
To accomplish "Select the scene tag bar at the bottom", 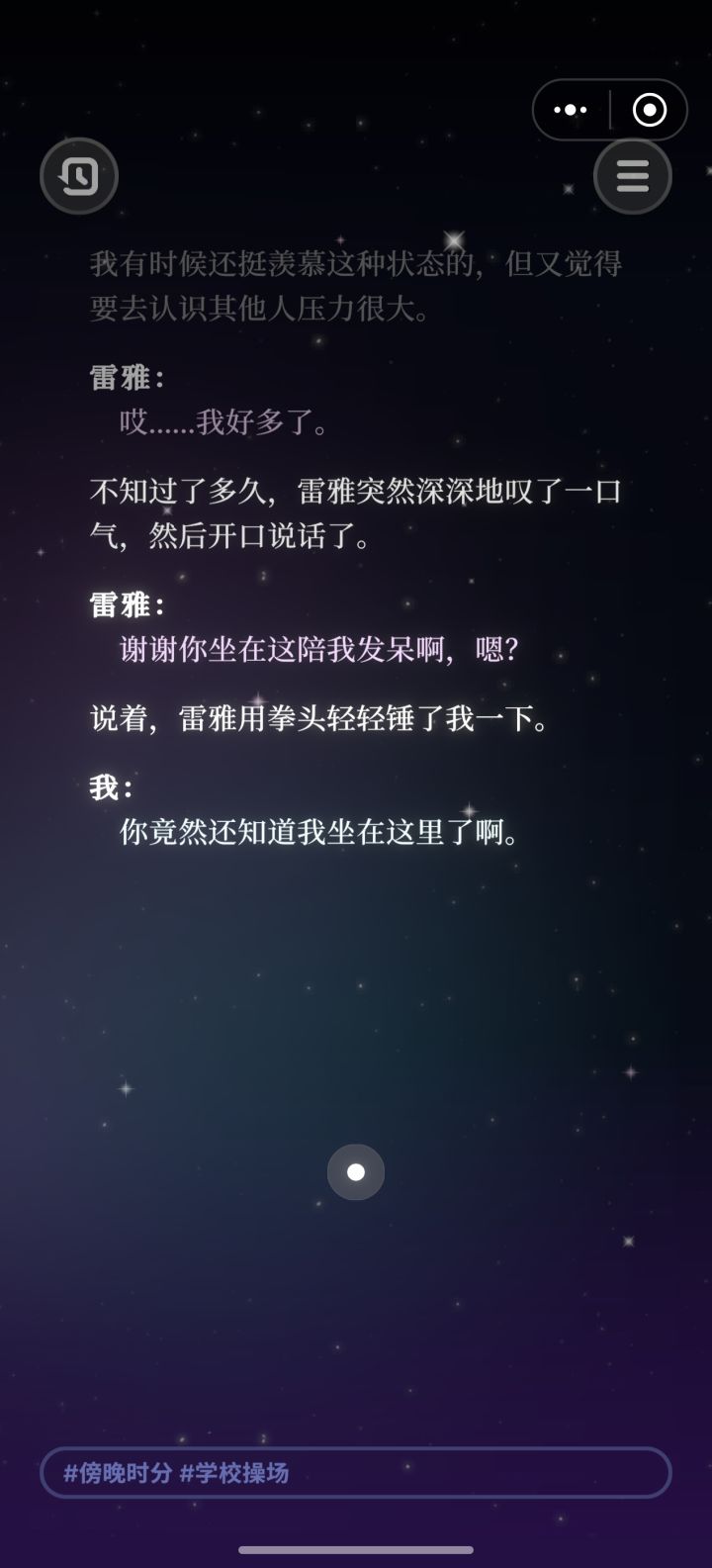I will click(356, 1473).
